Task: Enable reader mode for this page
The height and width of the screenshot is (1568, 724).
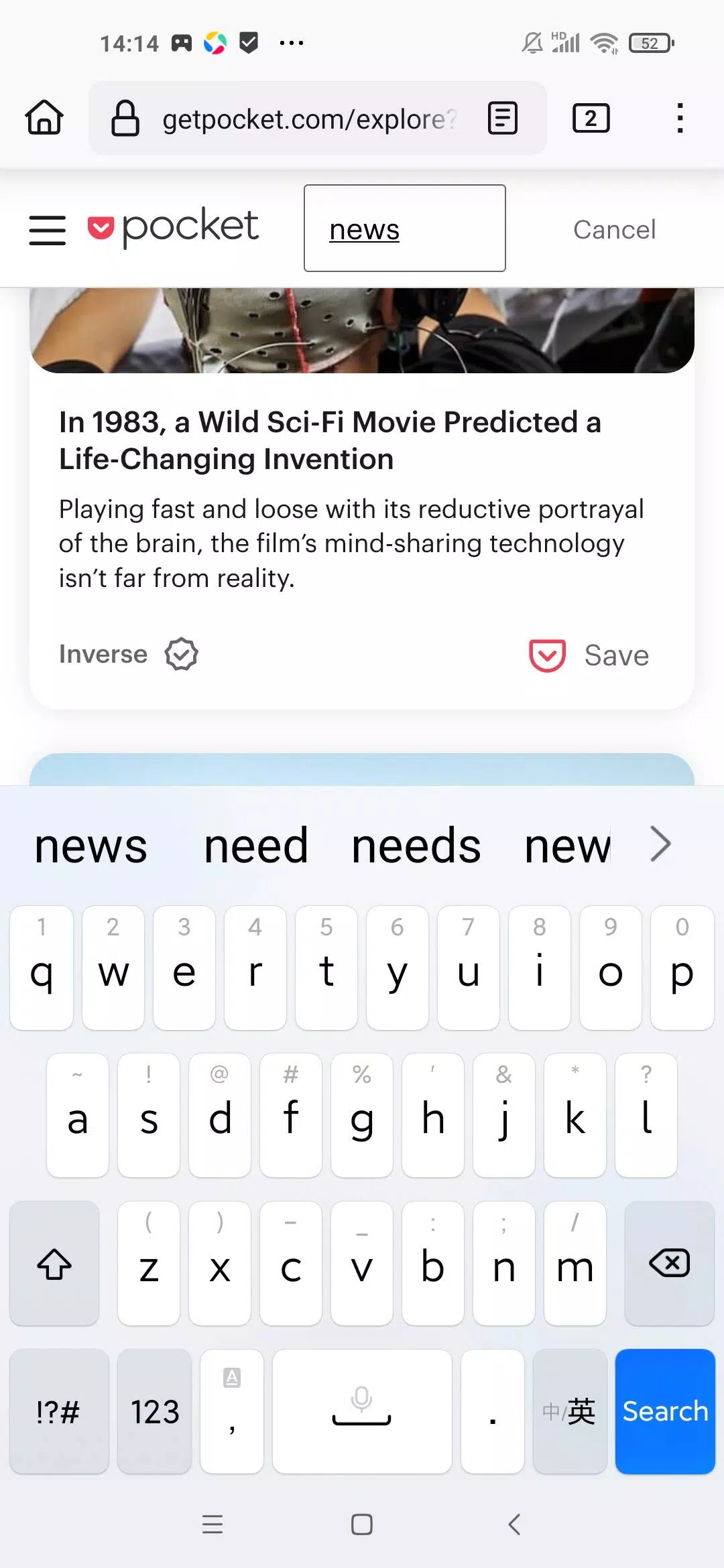Action: (x=503, y=119)
